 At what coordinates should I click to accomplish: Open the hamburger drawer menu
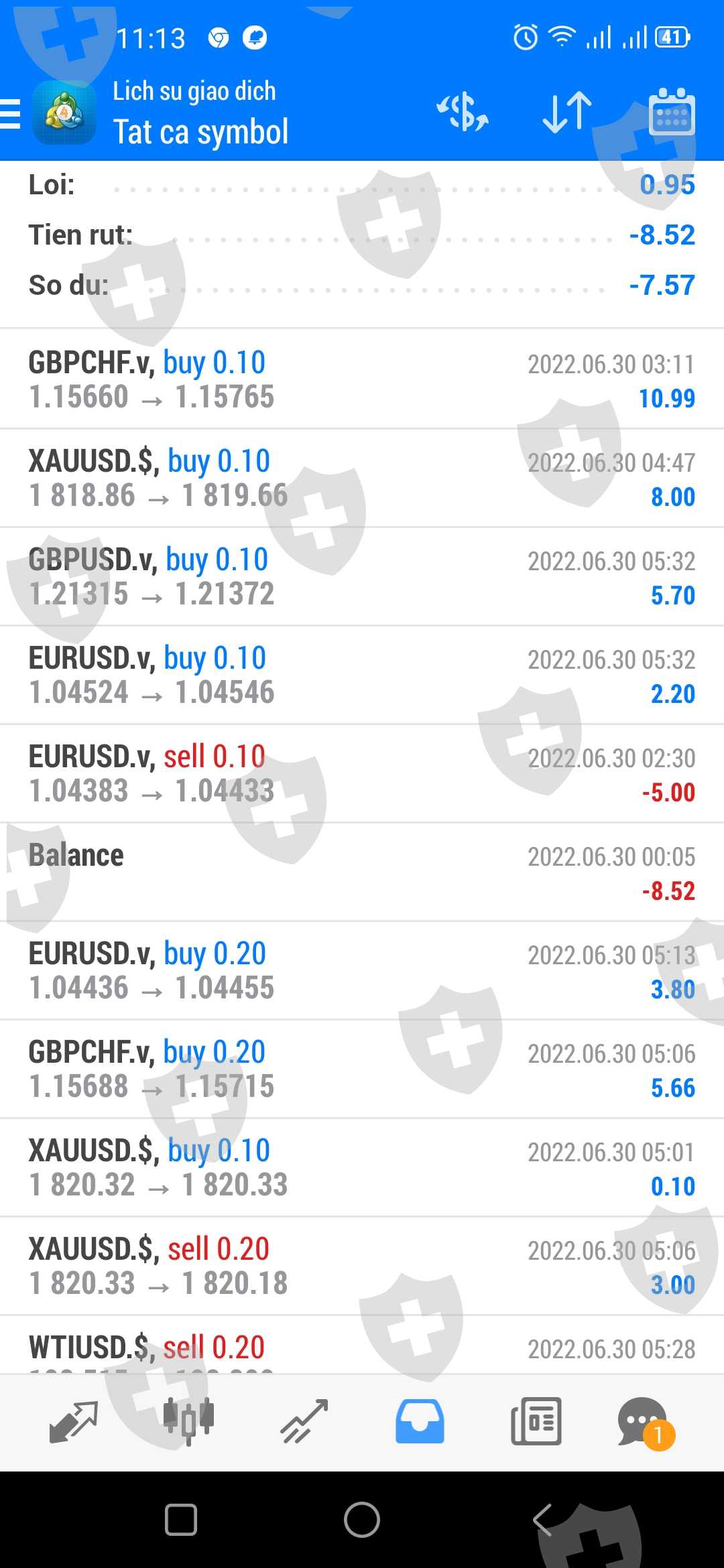pos(11,113)
